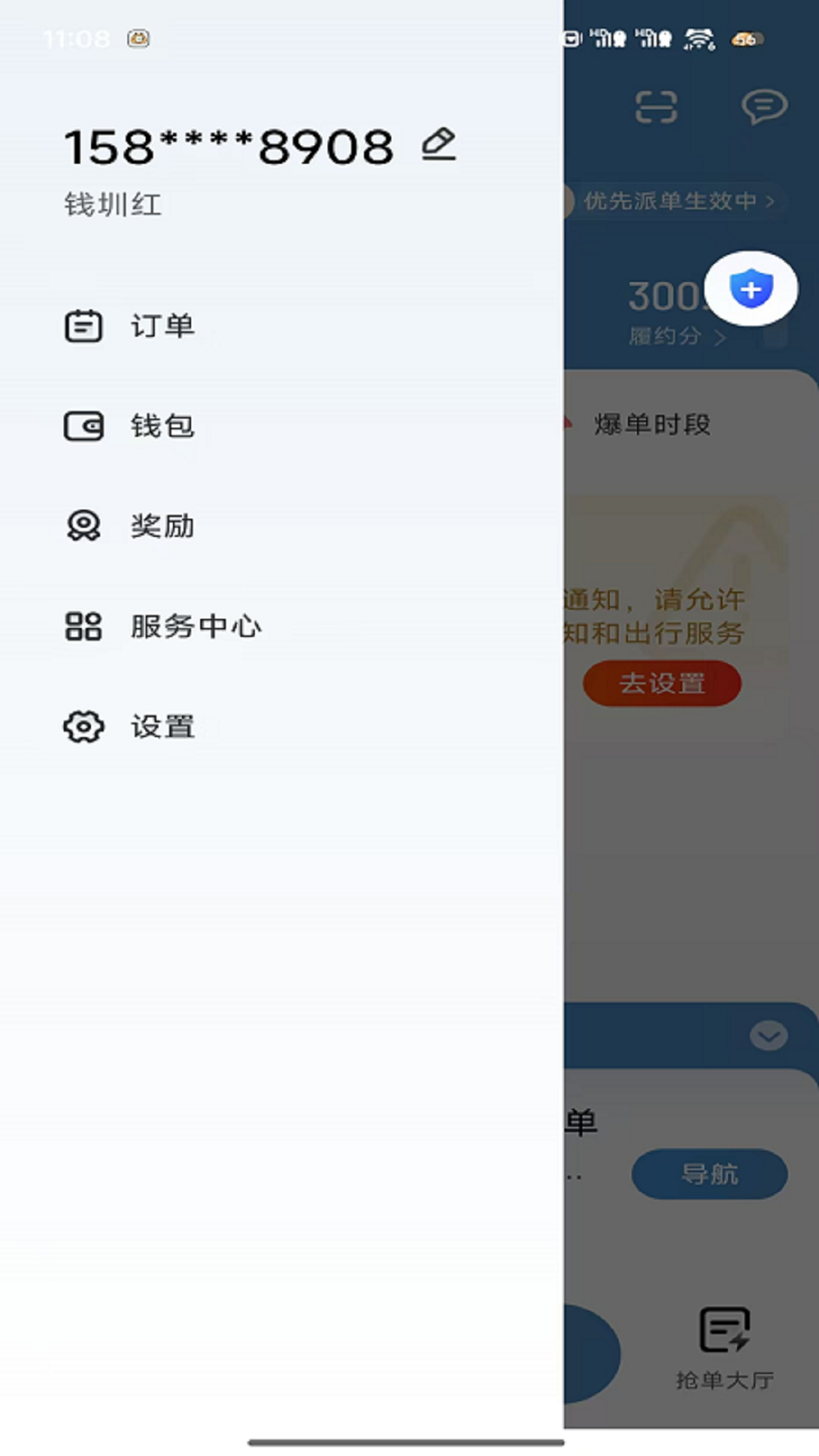
Task: Edit profile via pencil icon
Action: coord(438,144)
